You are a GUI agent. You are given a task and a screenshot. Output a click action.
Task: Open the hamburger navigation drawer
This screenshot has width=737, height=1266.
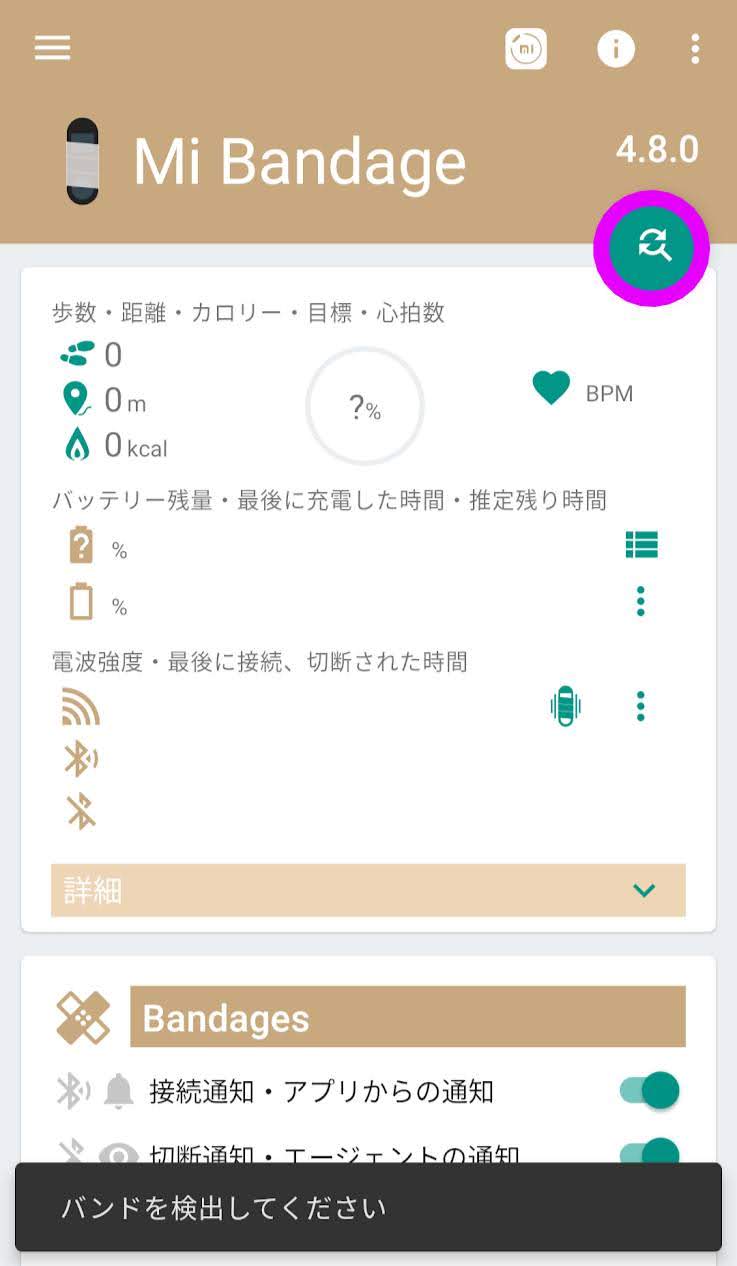click(52, 48)
